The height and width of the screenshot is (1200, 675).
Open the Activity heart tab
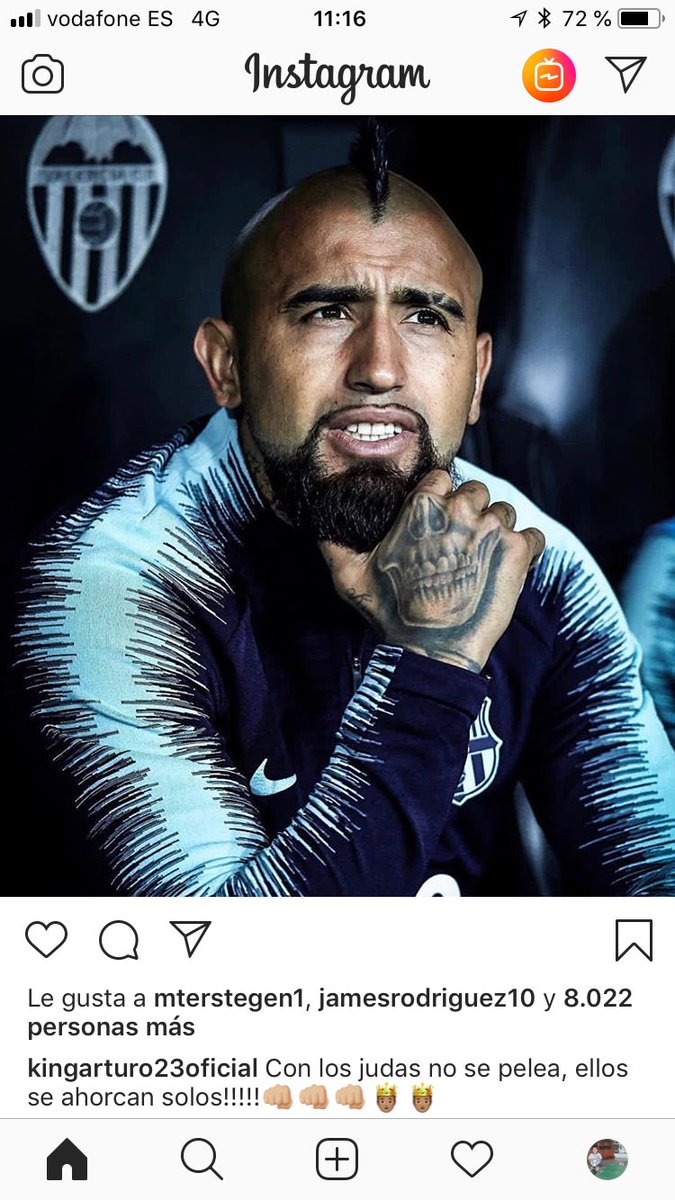(472, 1160)
